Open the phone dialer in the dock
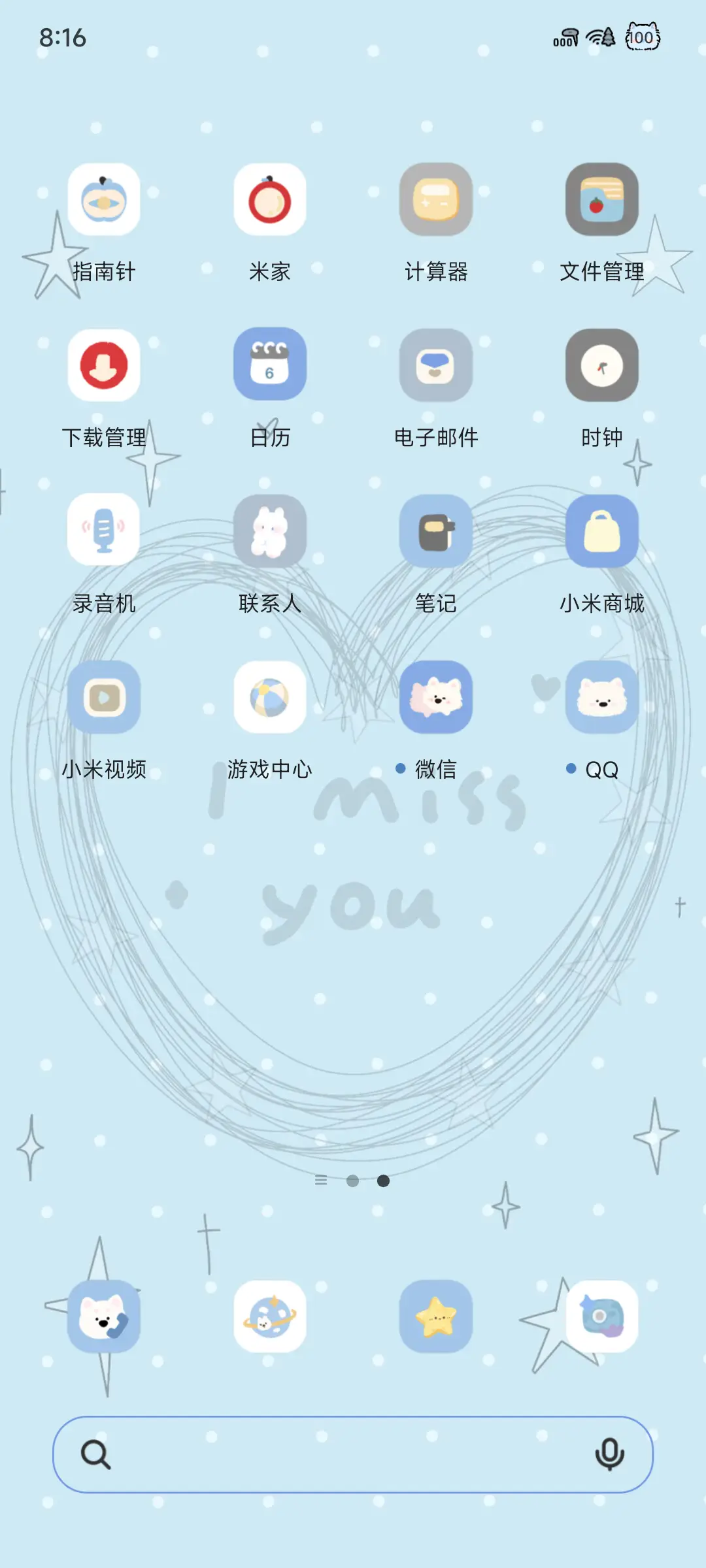Image resolution: width=706 pixels, height=1568 pixels. coord(103,1318)
